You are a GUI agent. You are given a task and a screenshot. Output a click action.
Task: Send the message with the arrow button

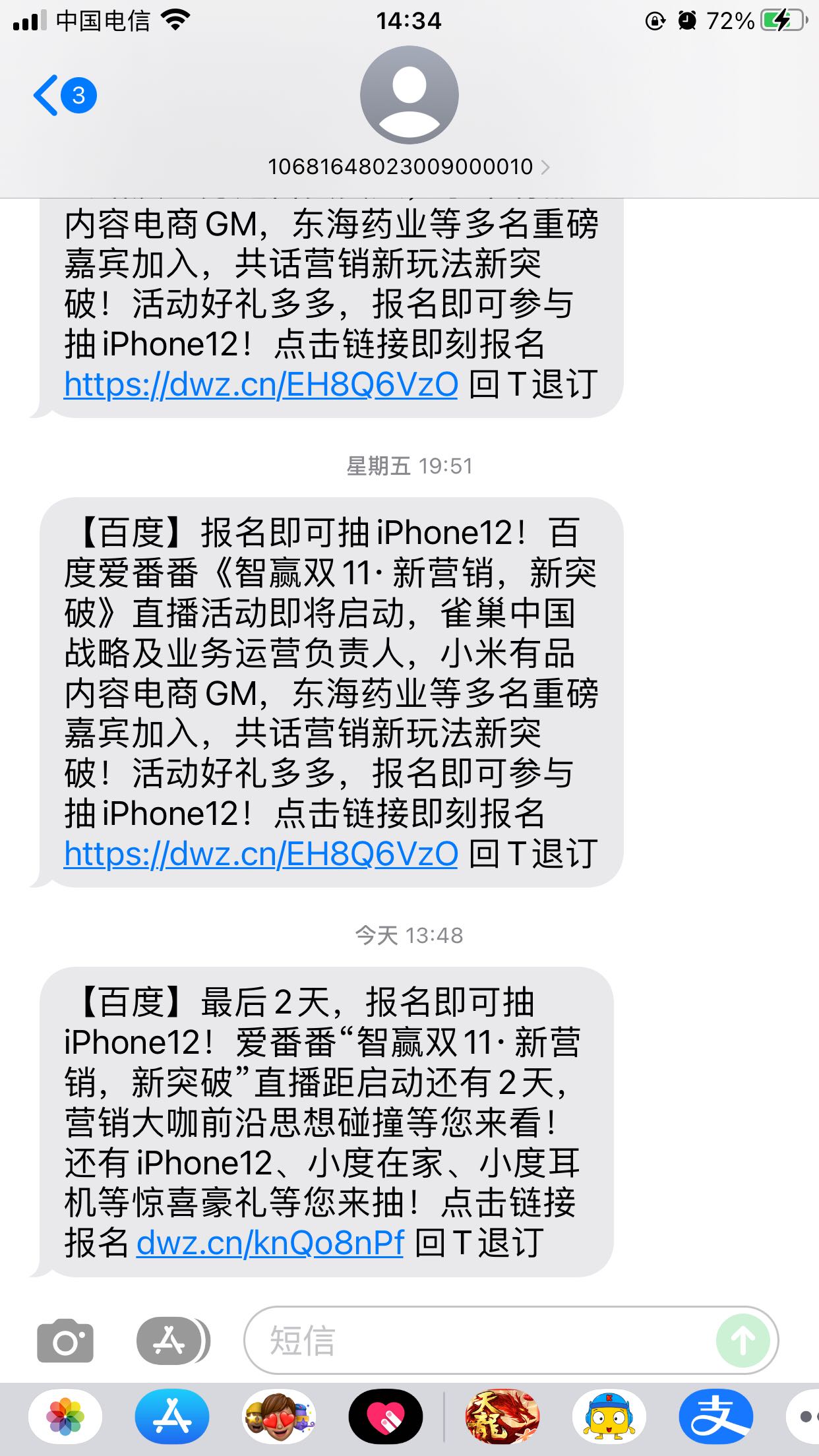(743, 1341)
